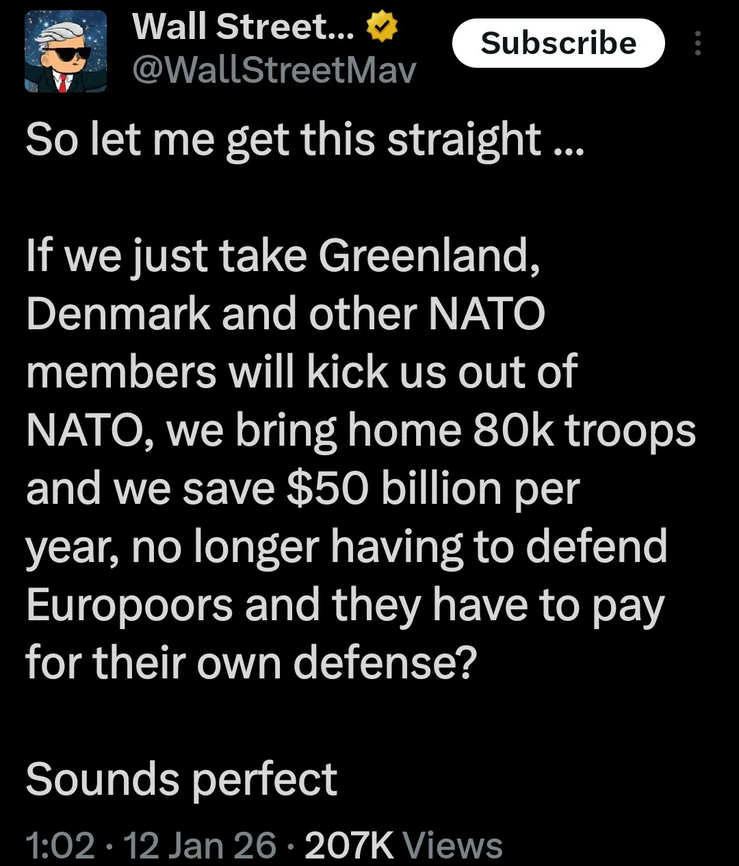Open Wall Street Mav's profile avatar
739x866 pixels.
click(64, 53)
